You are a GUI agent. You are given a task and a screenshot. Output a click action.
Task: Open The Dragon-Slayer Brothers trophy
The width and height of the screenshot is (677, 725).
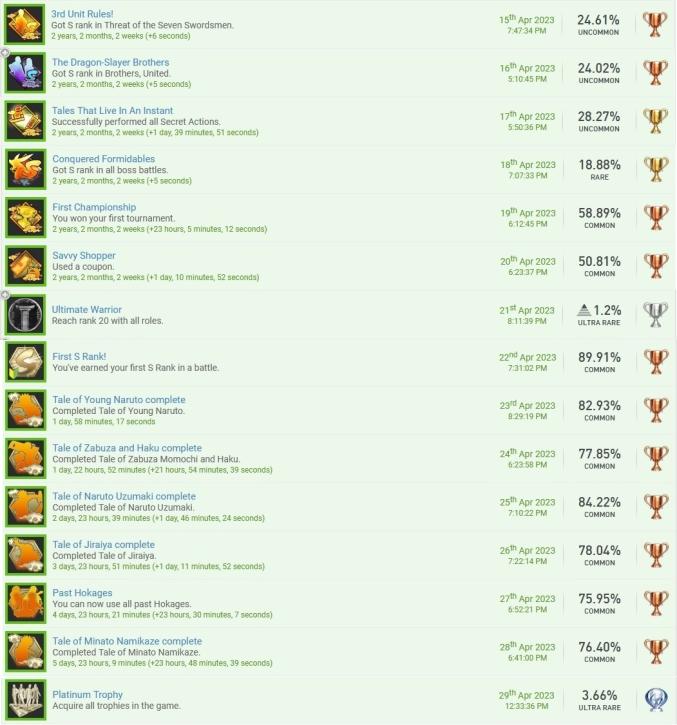110,62
